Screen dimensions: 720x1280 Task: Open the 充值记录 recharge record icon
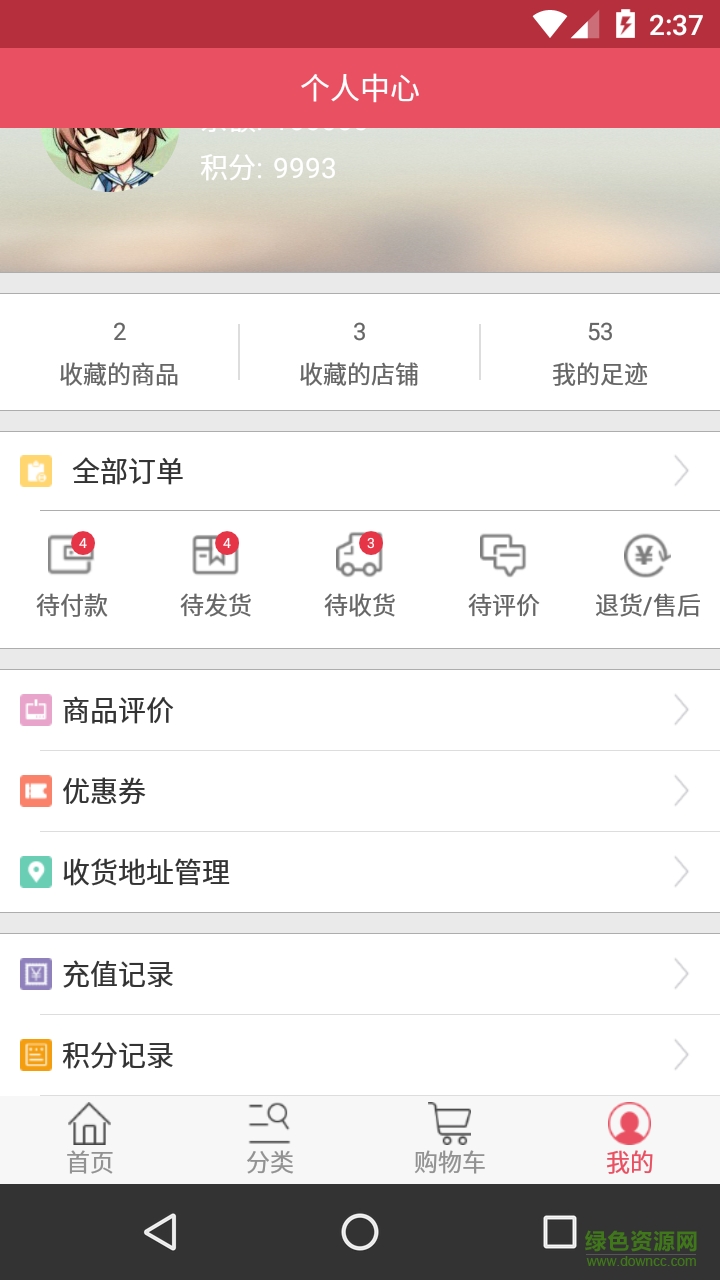(x=36, y=973)
